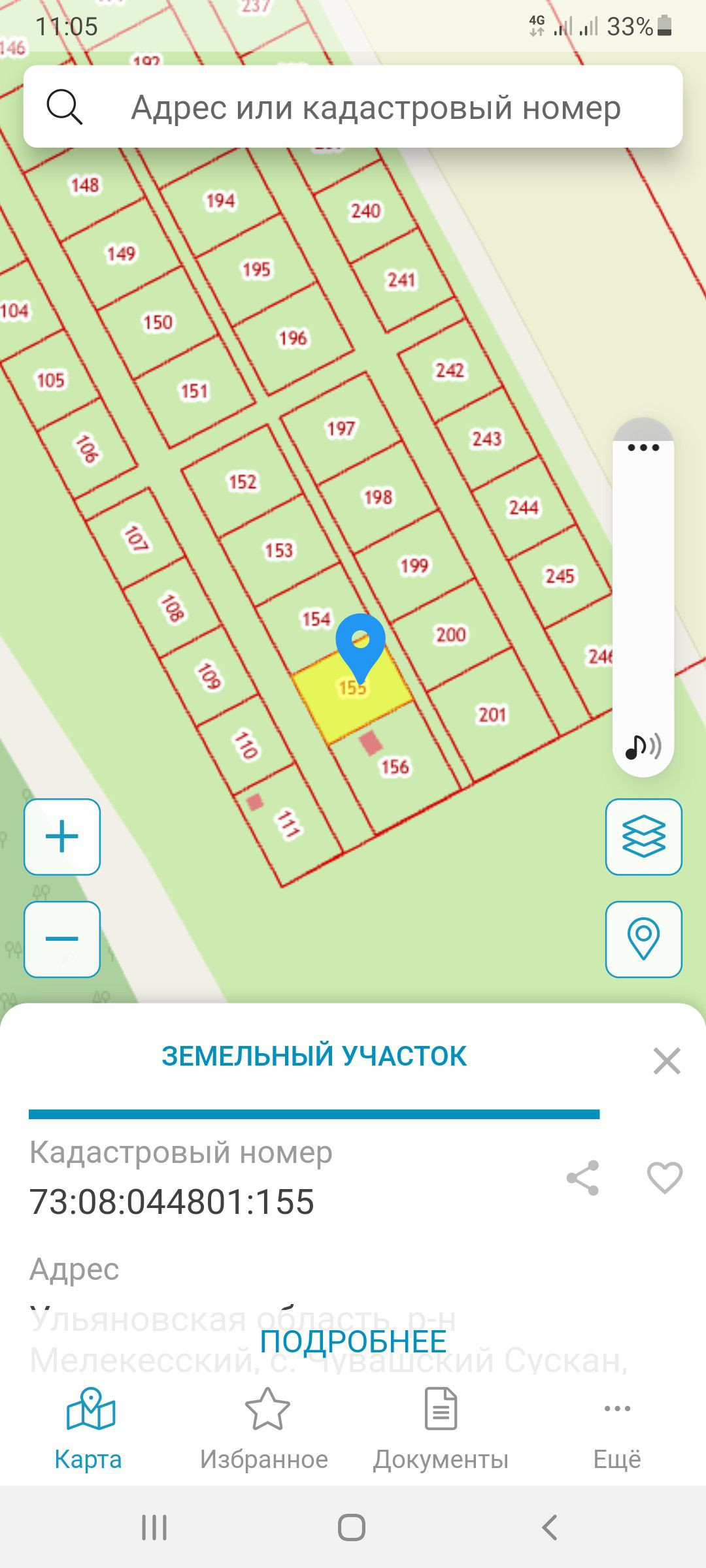706x1568 pixels.
Task: Open recent apps from navigation bar
Action: pyautogui.click(x=154, y=1527)
